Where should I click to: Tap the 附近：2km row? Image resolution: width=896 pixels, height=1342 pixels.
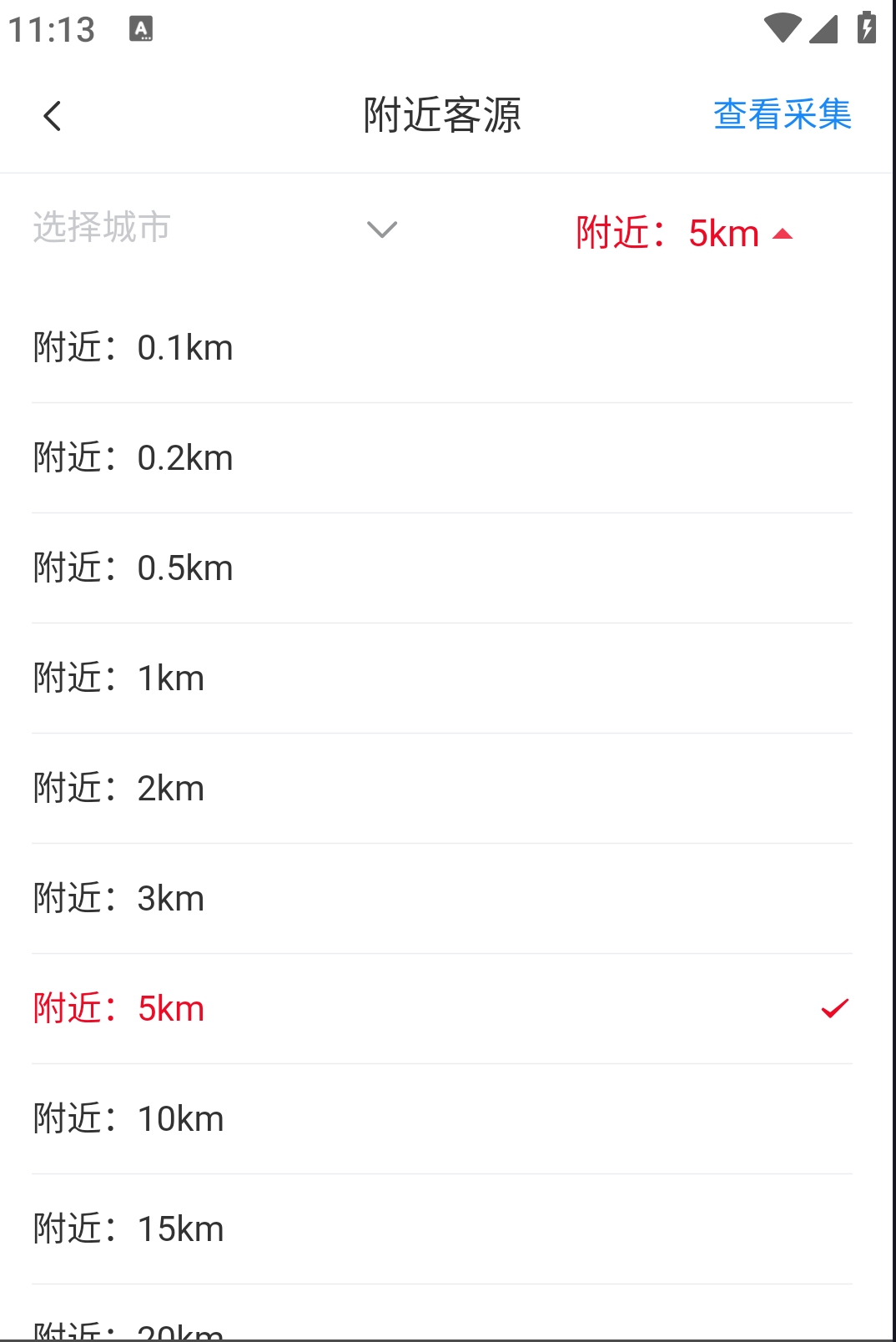point(118,788)
